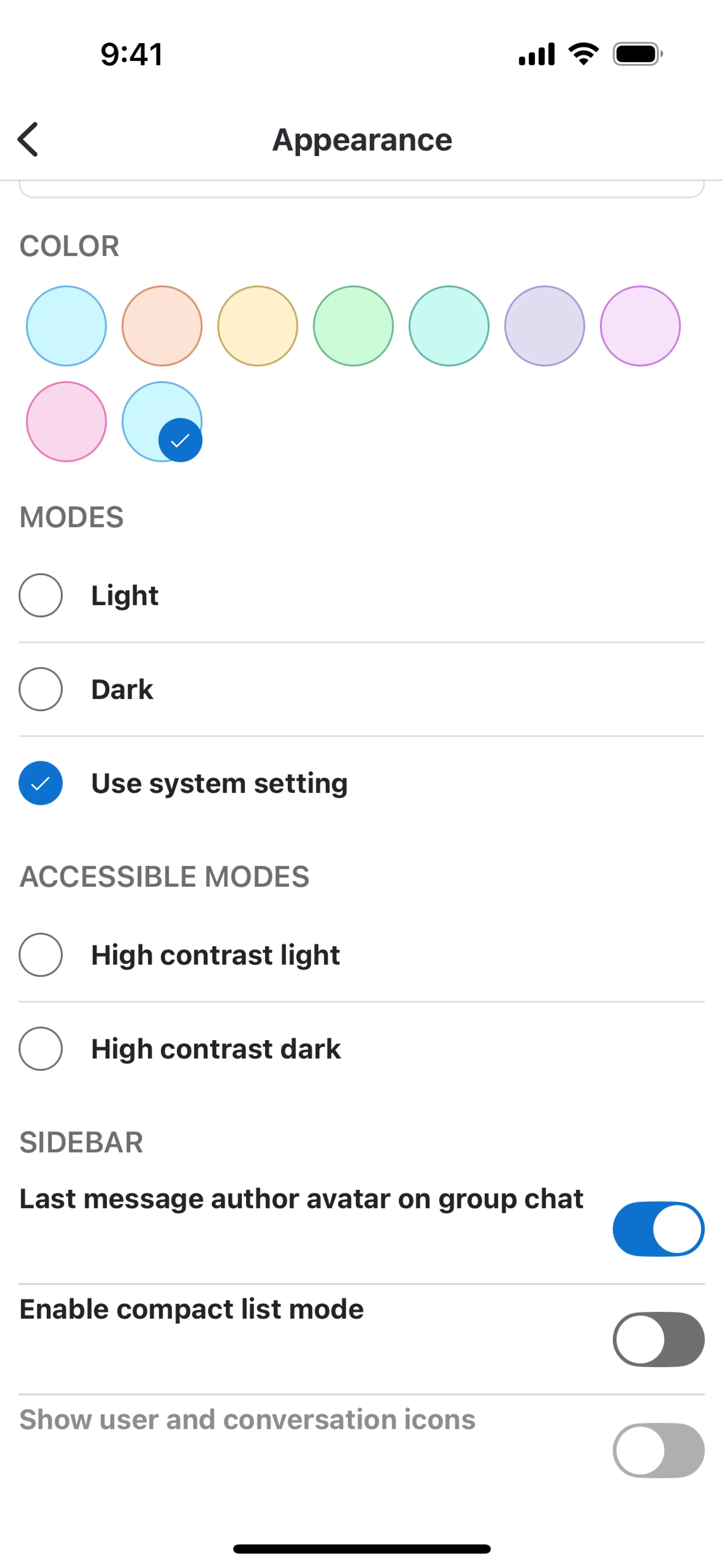Select Light mode

41,595
